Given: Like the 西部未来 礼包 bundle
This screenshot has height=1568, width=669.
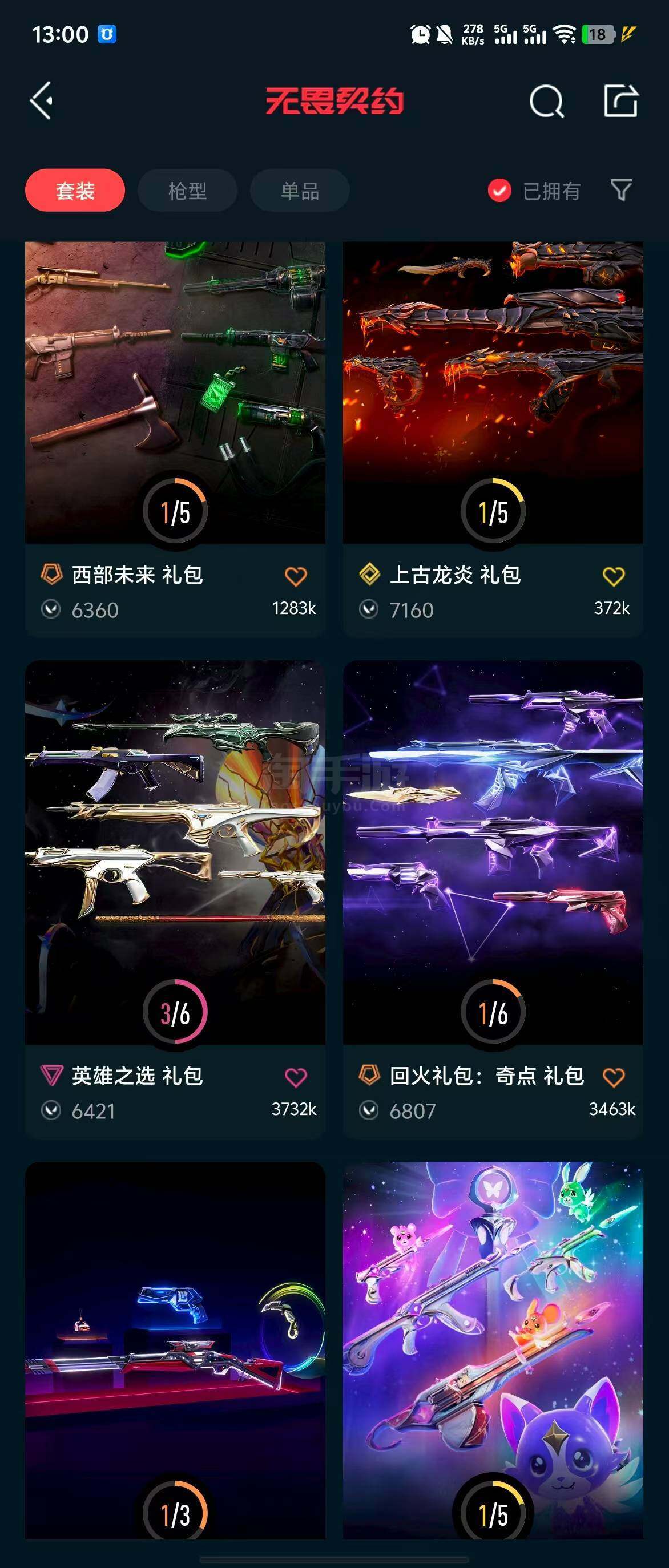Looking at the screenshot, I should (x=296, y=576).
